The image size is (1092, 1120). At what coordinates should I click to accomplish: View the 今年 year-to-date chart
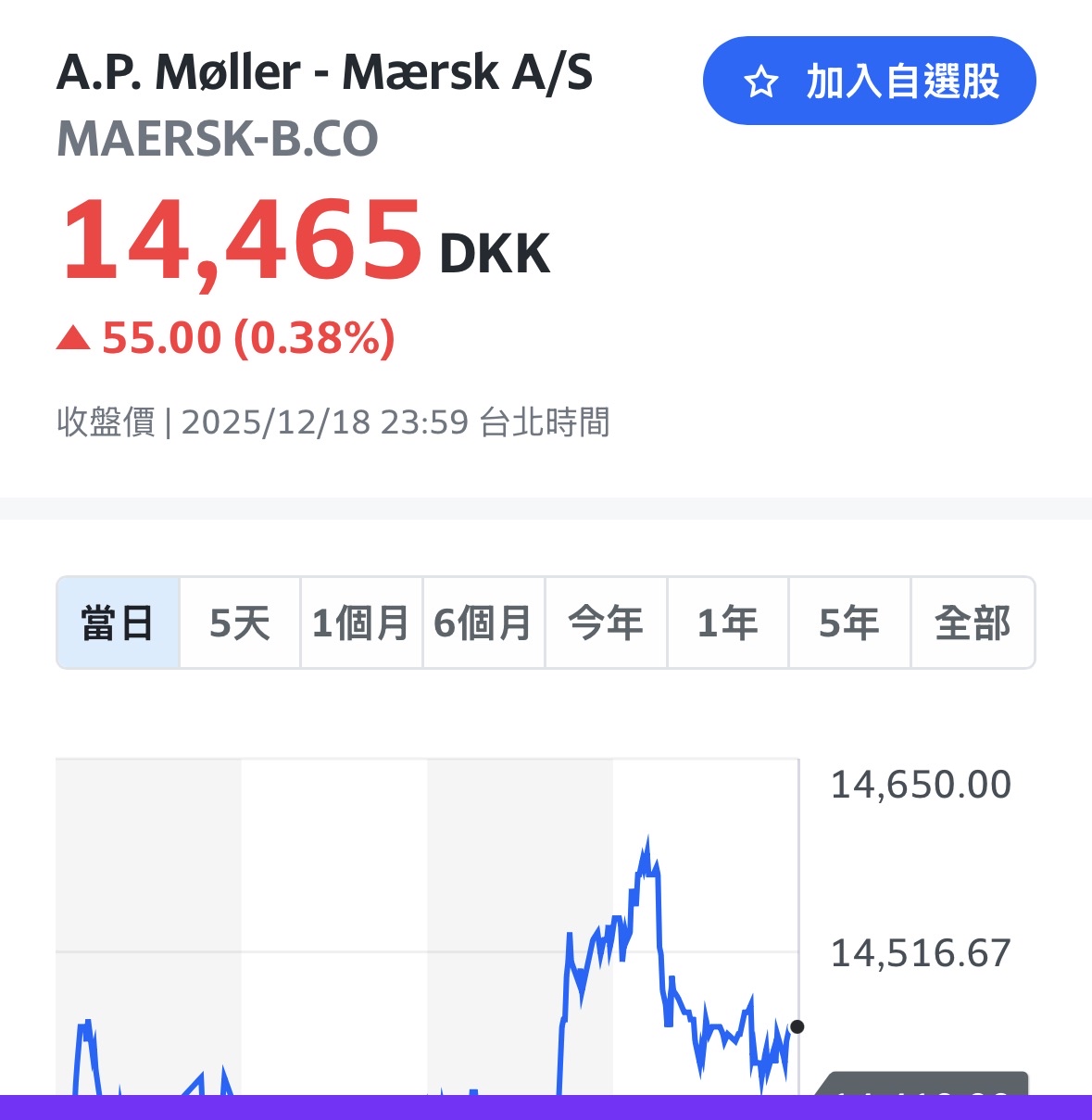[606, 623]
